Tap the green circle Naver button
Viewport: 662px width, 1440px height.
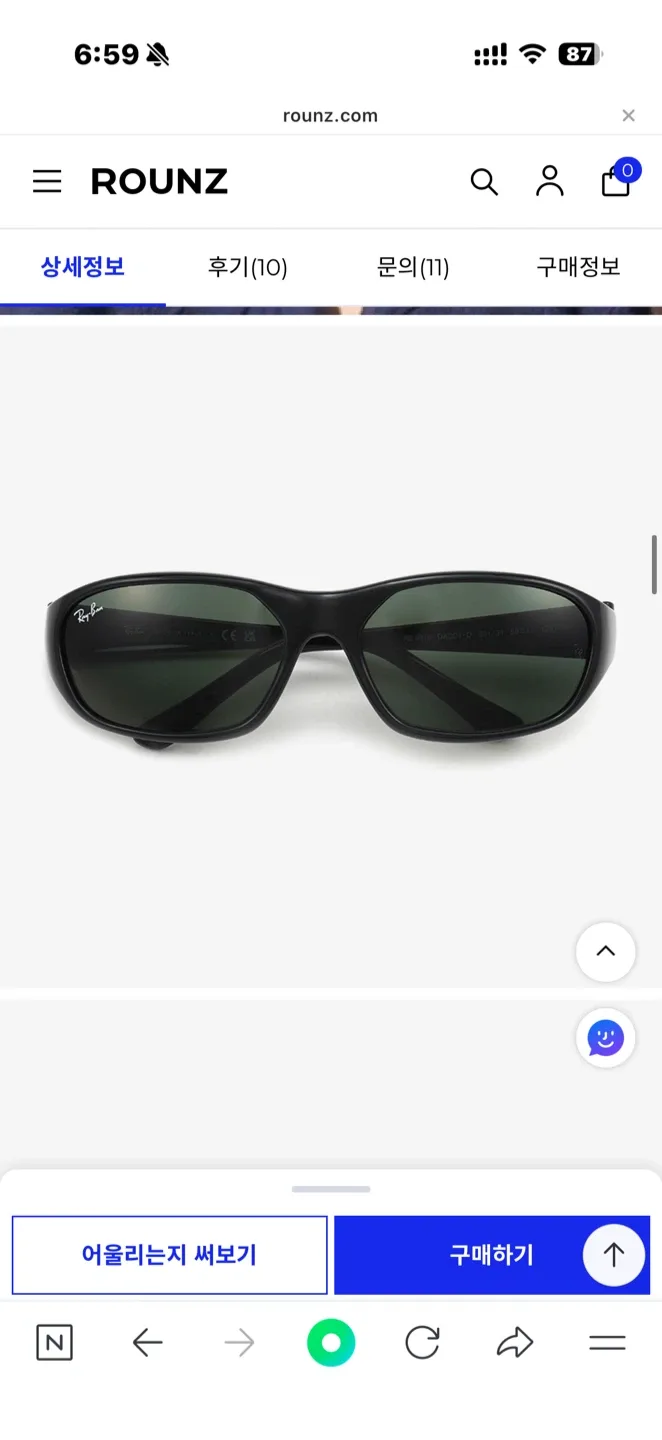331,1343
